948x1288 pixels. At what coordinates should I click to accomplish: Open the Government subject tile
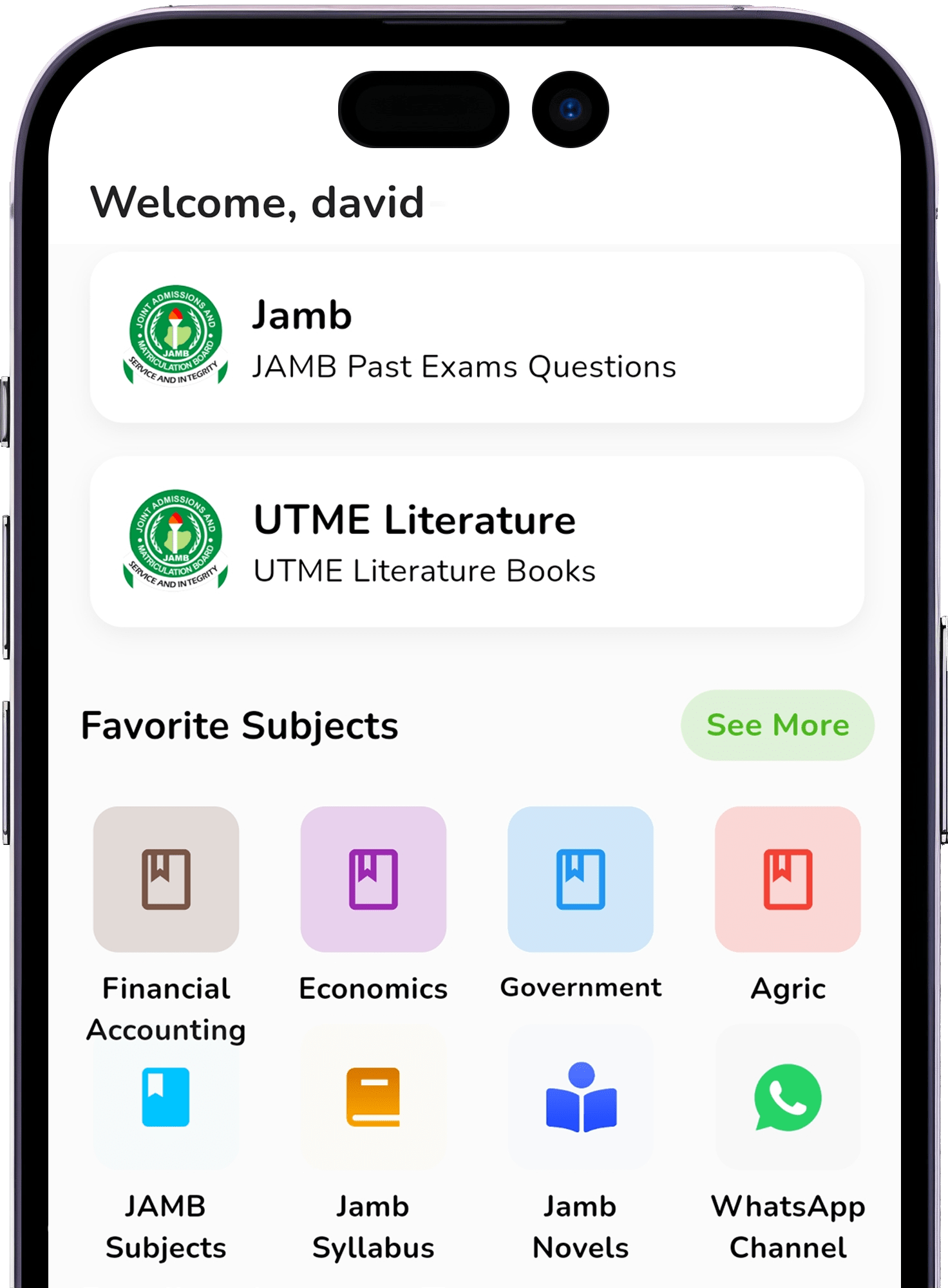click(580, 879)
